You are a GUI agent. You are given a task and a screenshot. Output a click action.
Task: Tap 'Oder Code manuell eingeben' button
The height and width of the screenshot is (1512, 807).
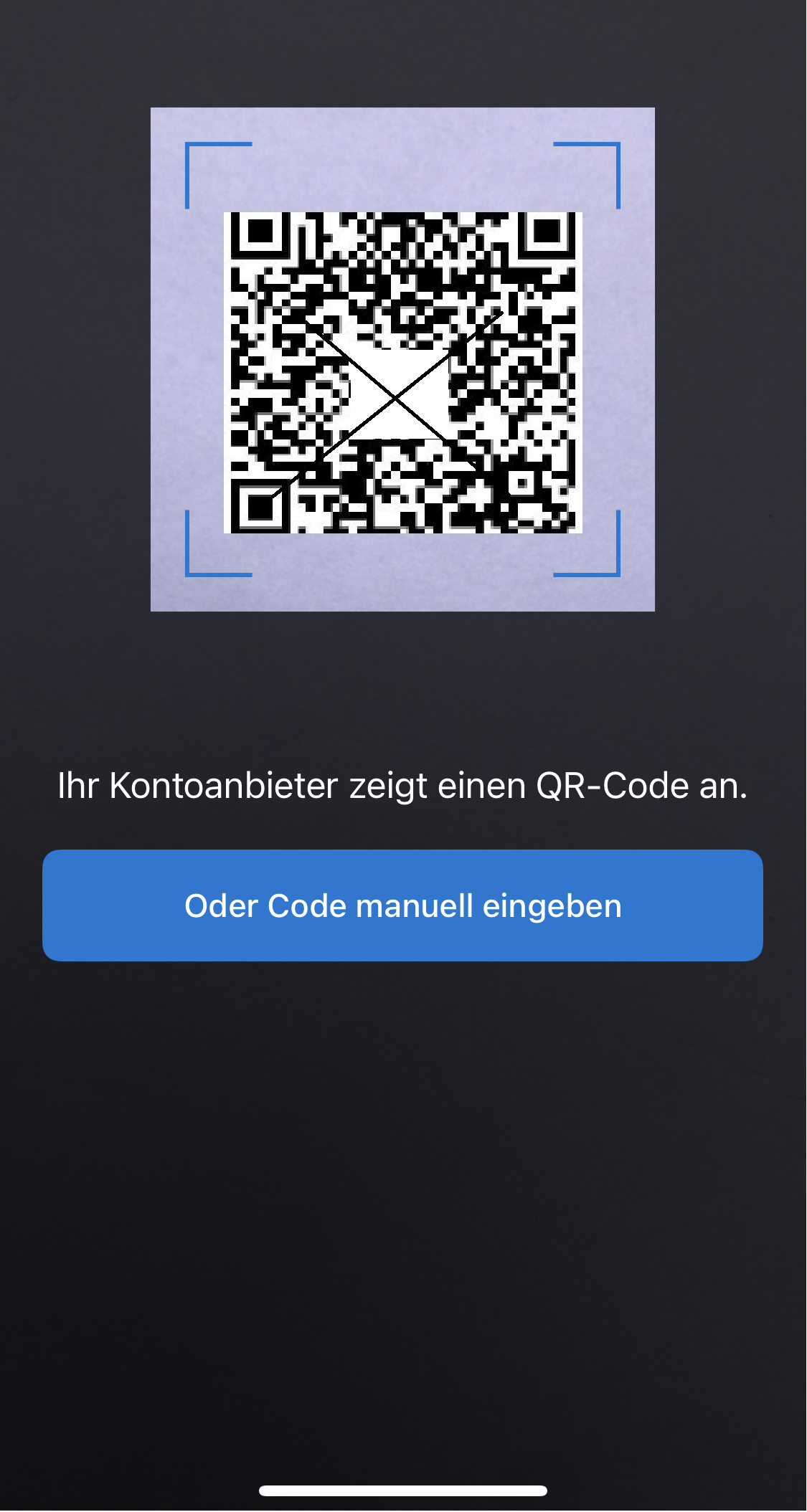coord(402,905)
